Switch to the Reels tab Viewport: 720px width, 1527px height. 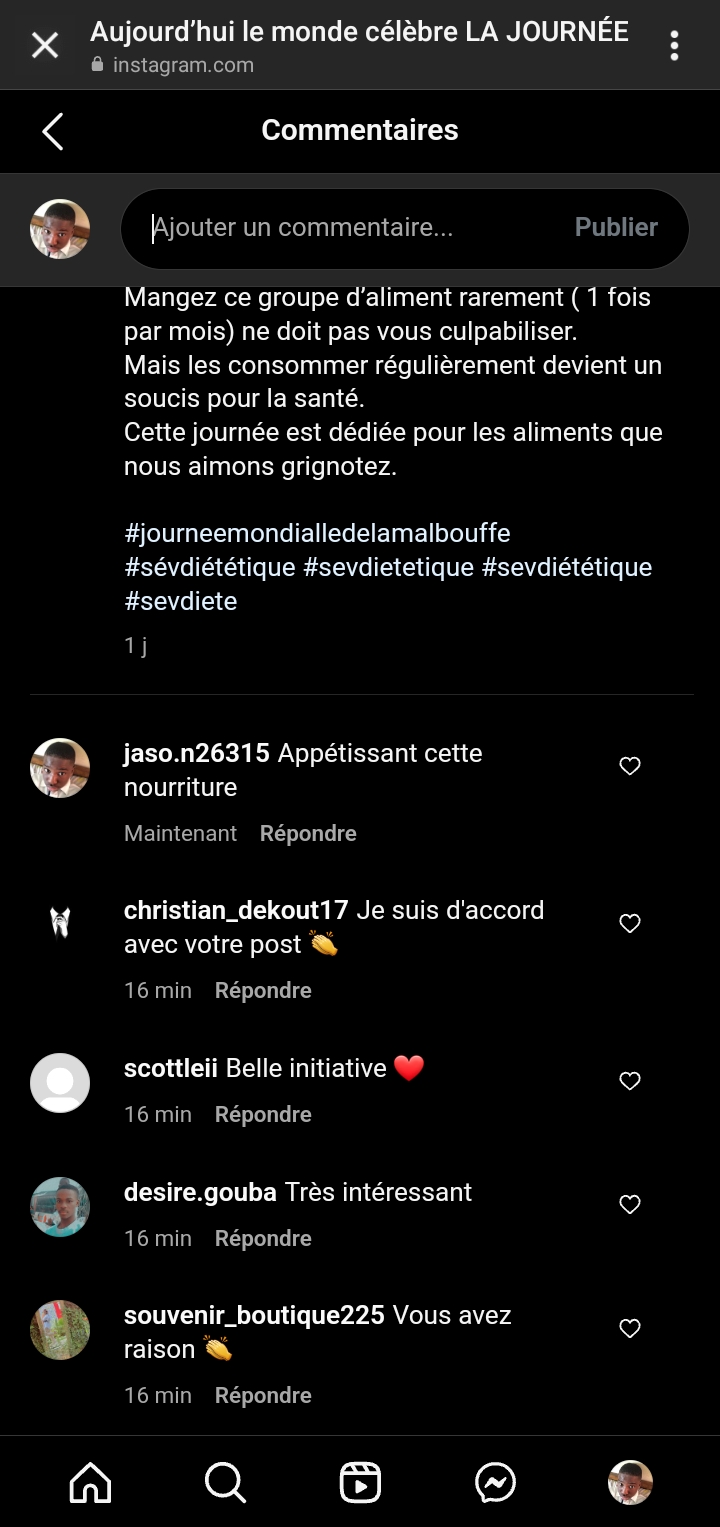tap(360, 1482)
